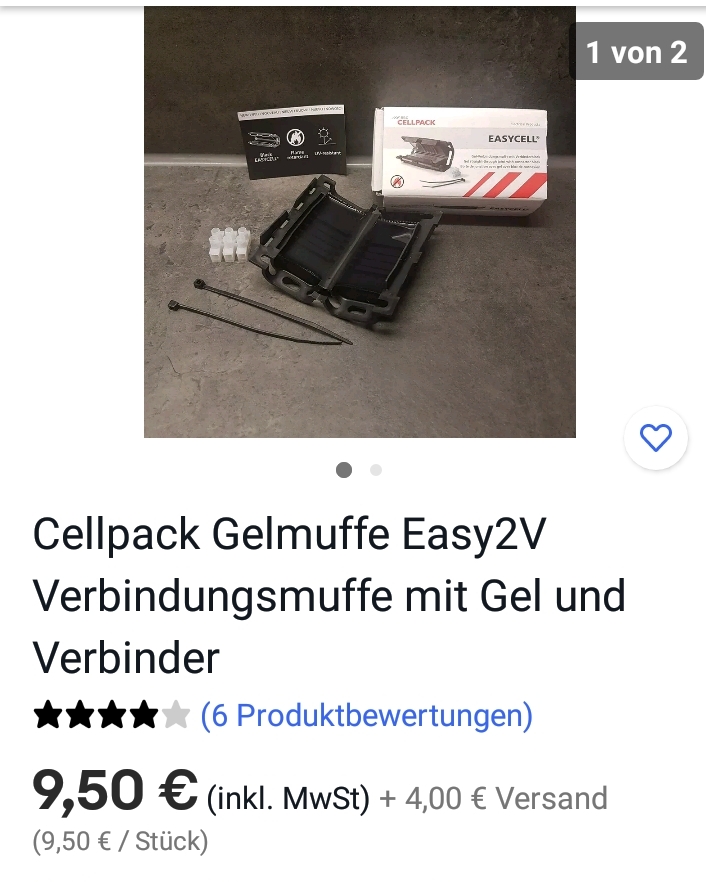706x882 pixels.
Task: Jump to the second image dot
Action: click(376, 470)
